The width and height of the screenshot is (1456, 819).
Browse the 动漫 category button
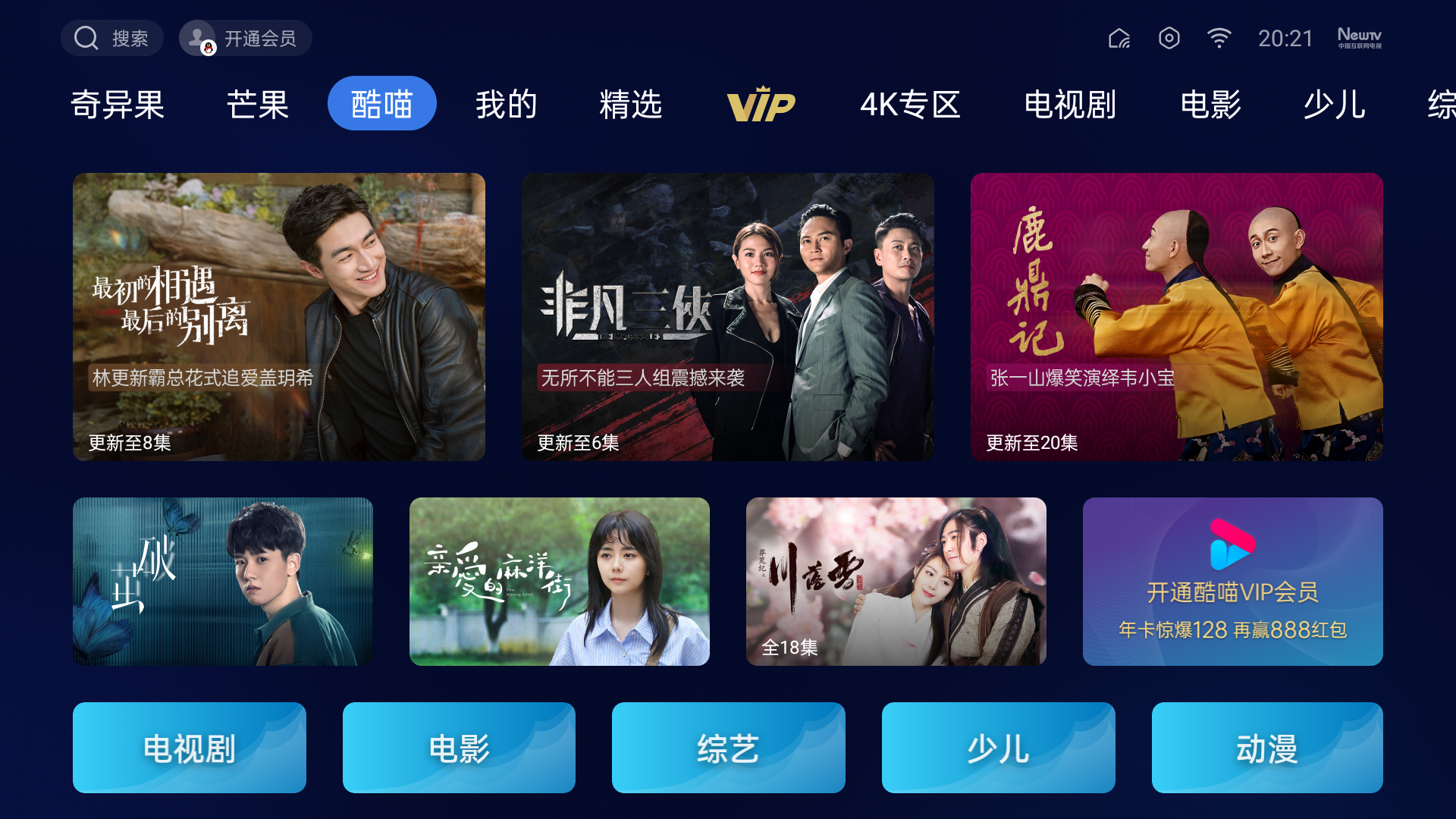click(1267, 748)
